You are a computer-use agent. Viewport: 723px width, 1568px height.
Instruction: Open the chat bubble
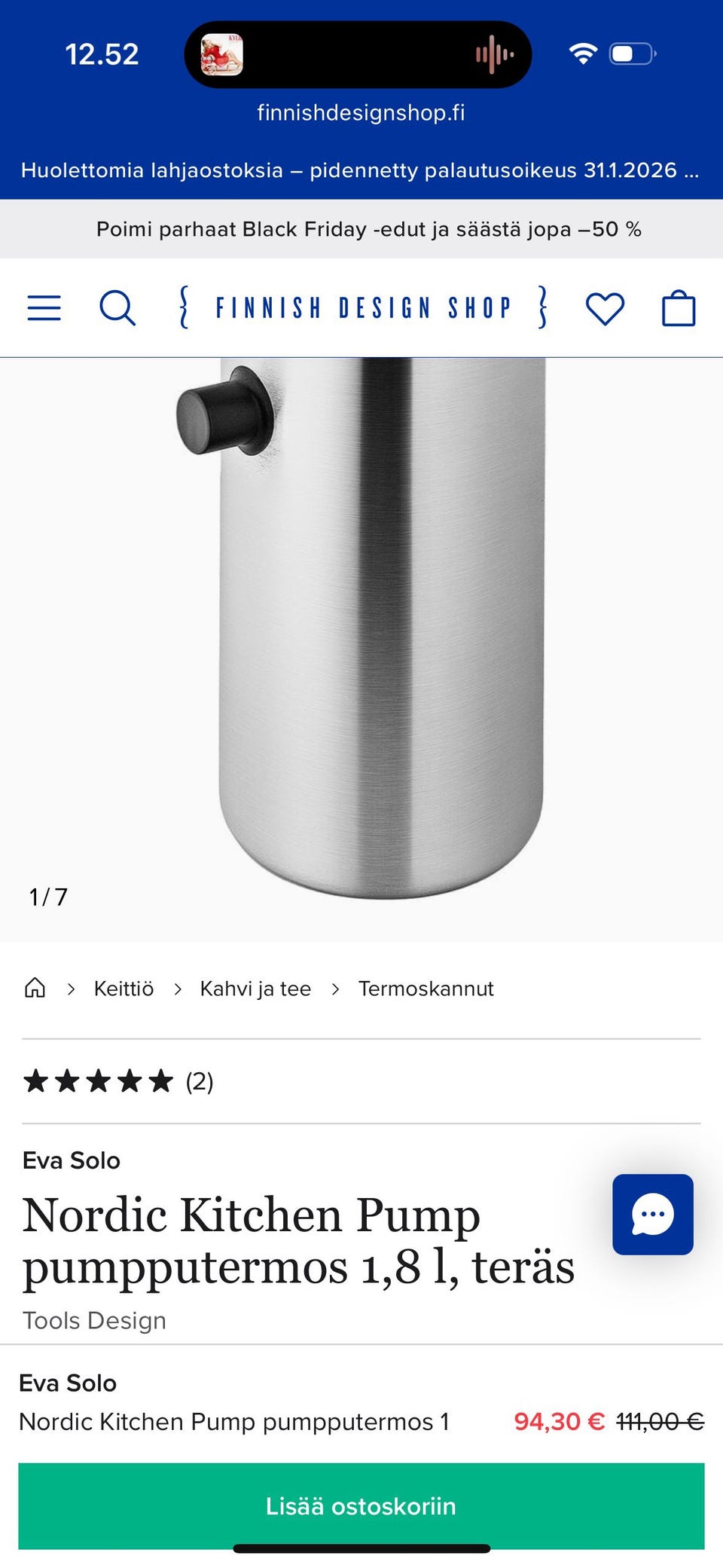tap(654, 1214)
